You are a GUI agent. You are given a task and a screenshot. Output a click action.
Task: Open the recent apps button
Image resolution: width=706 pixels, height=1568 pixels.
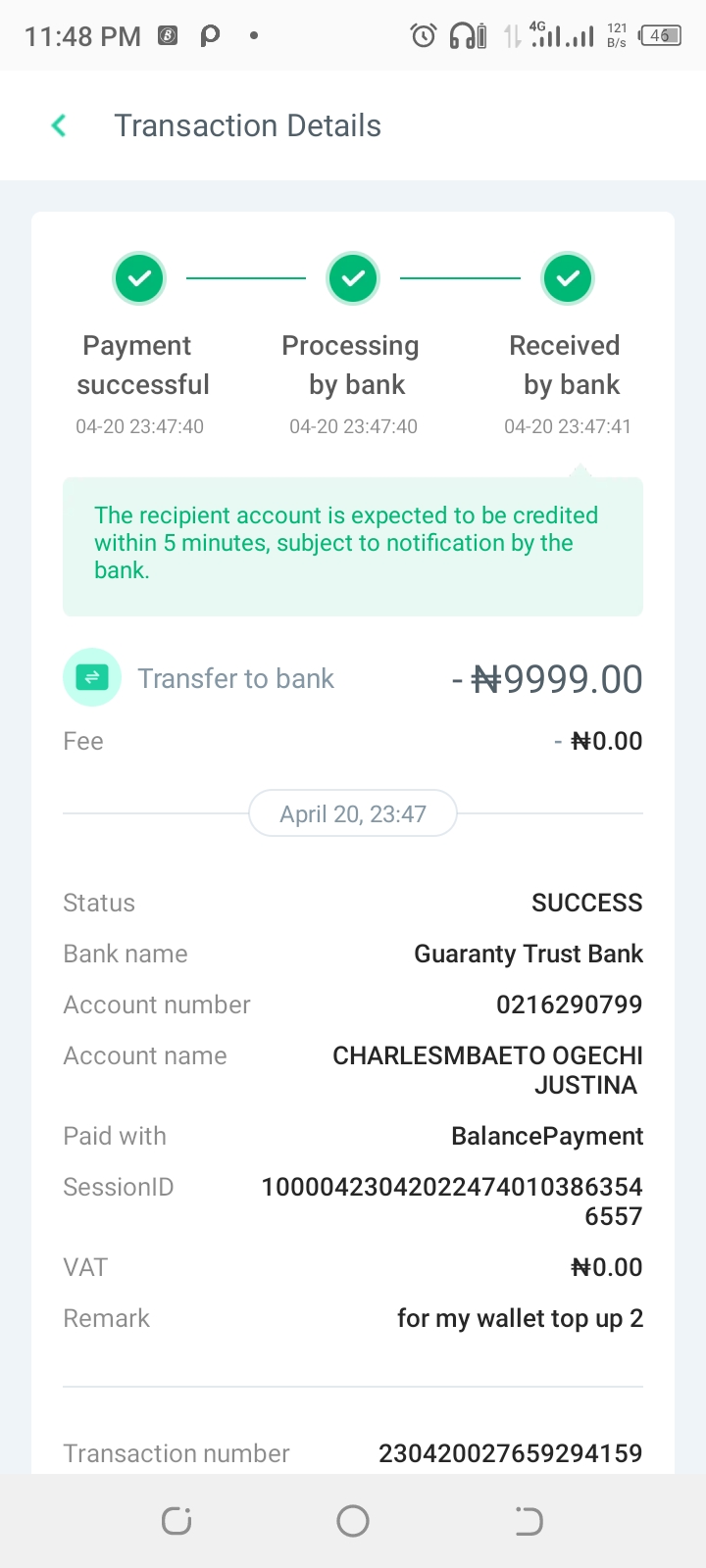[x=176, y=1521]
